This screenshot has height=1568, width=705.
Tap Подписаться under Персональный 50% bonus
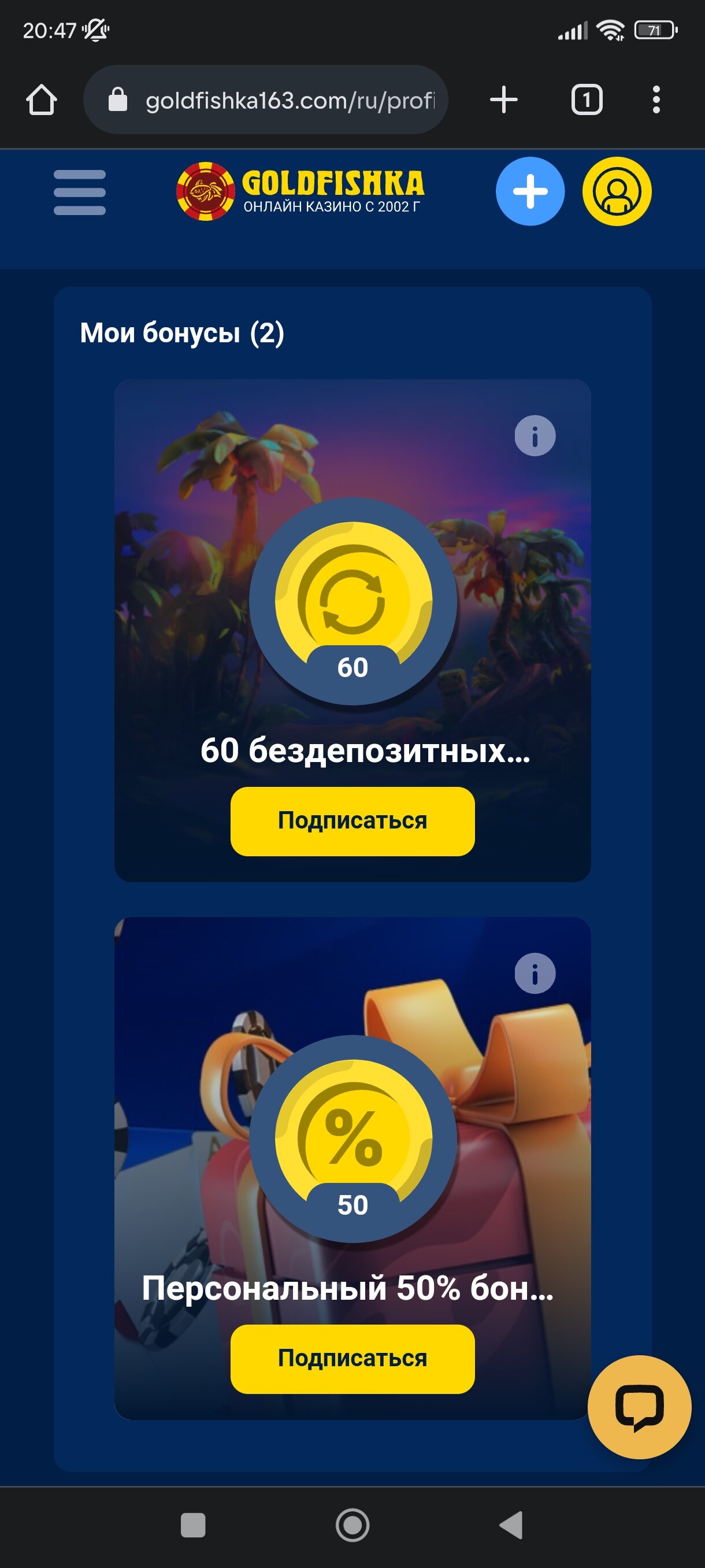tap(352, 1359)
